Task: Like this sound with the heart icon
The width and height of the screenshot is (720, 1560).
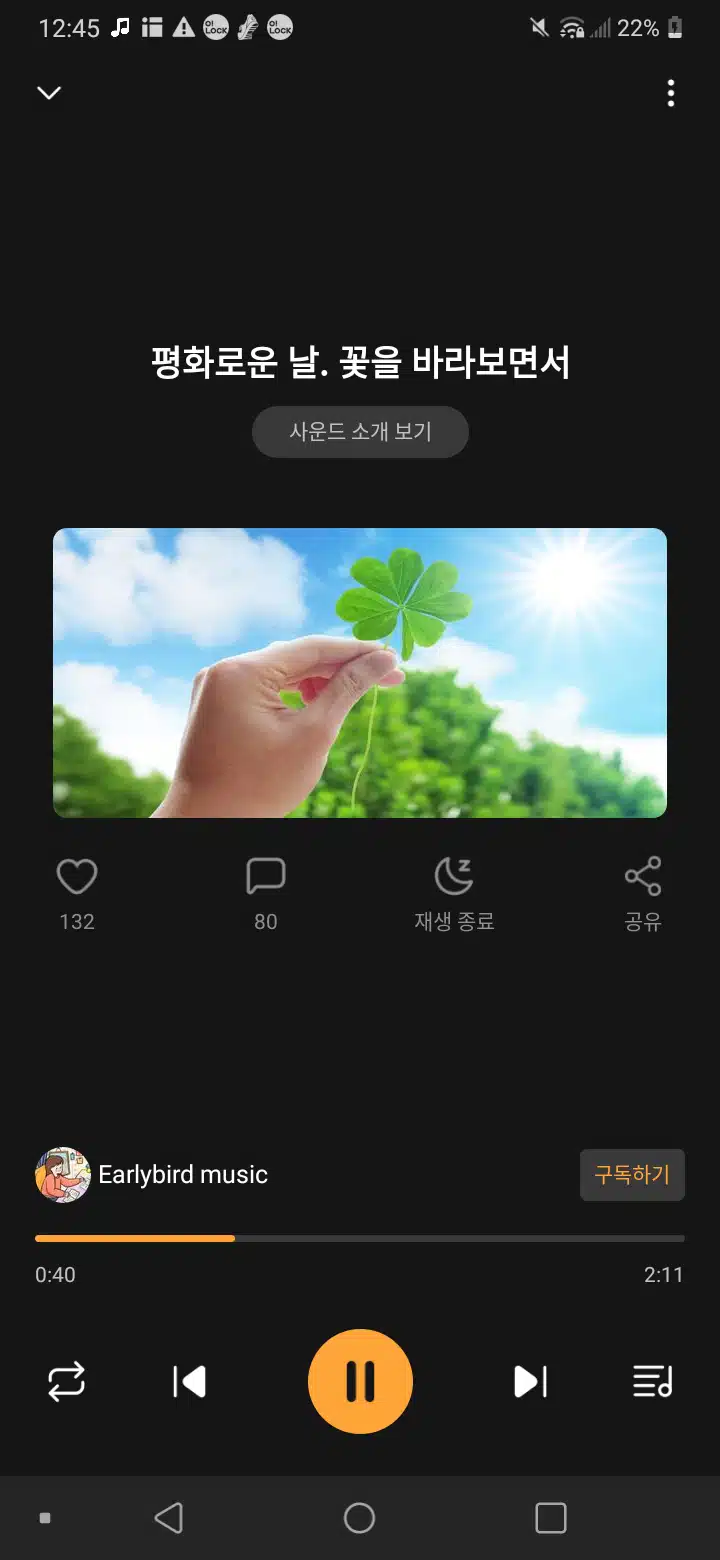Action: [x=77, y=877]
